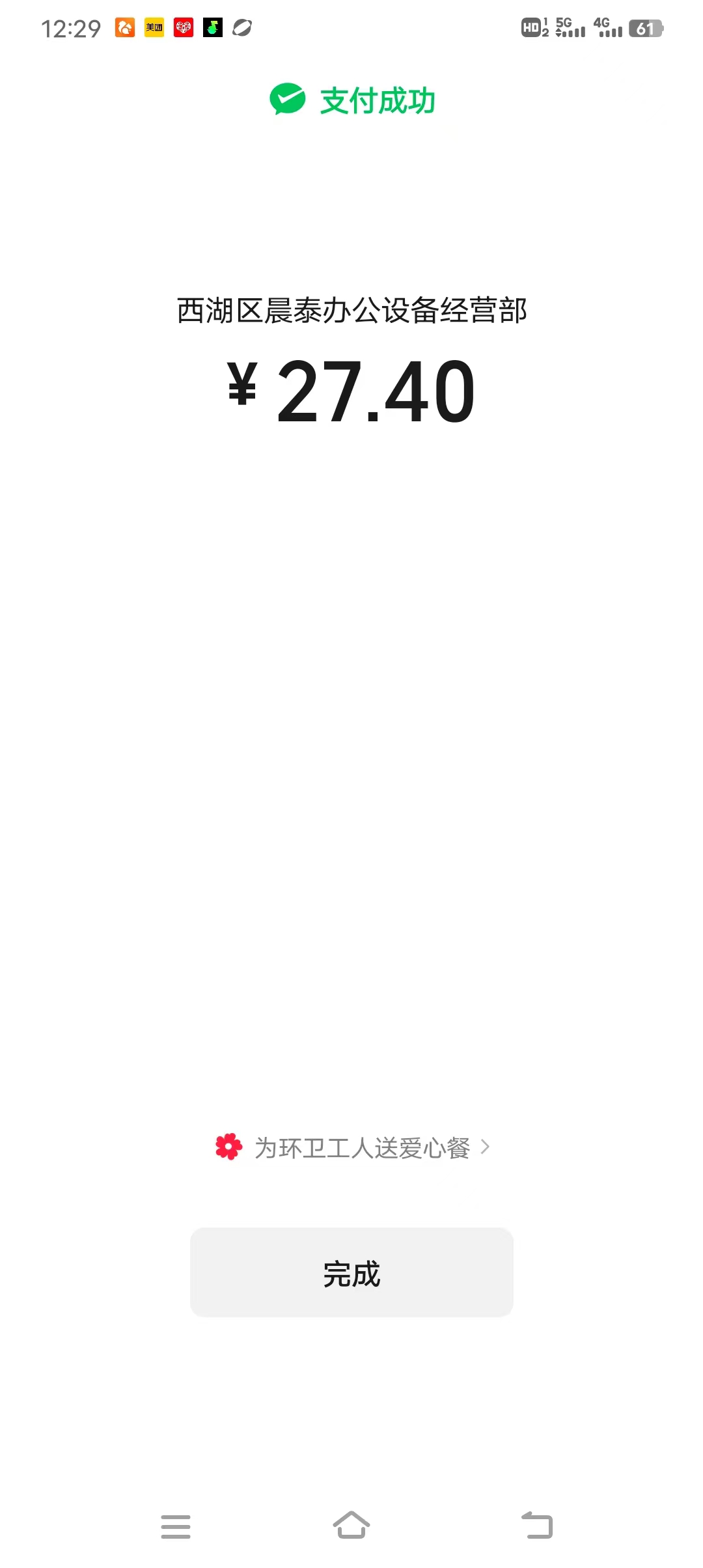Open the 为环卫工人送爱心餐 link
Image resolution: width=703 pixels, height=1568 pixels.
tap(352, 1147)
